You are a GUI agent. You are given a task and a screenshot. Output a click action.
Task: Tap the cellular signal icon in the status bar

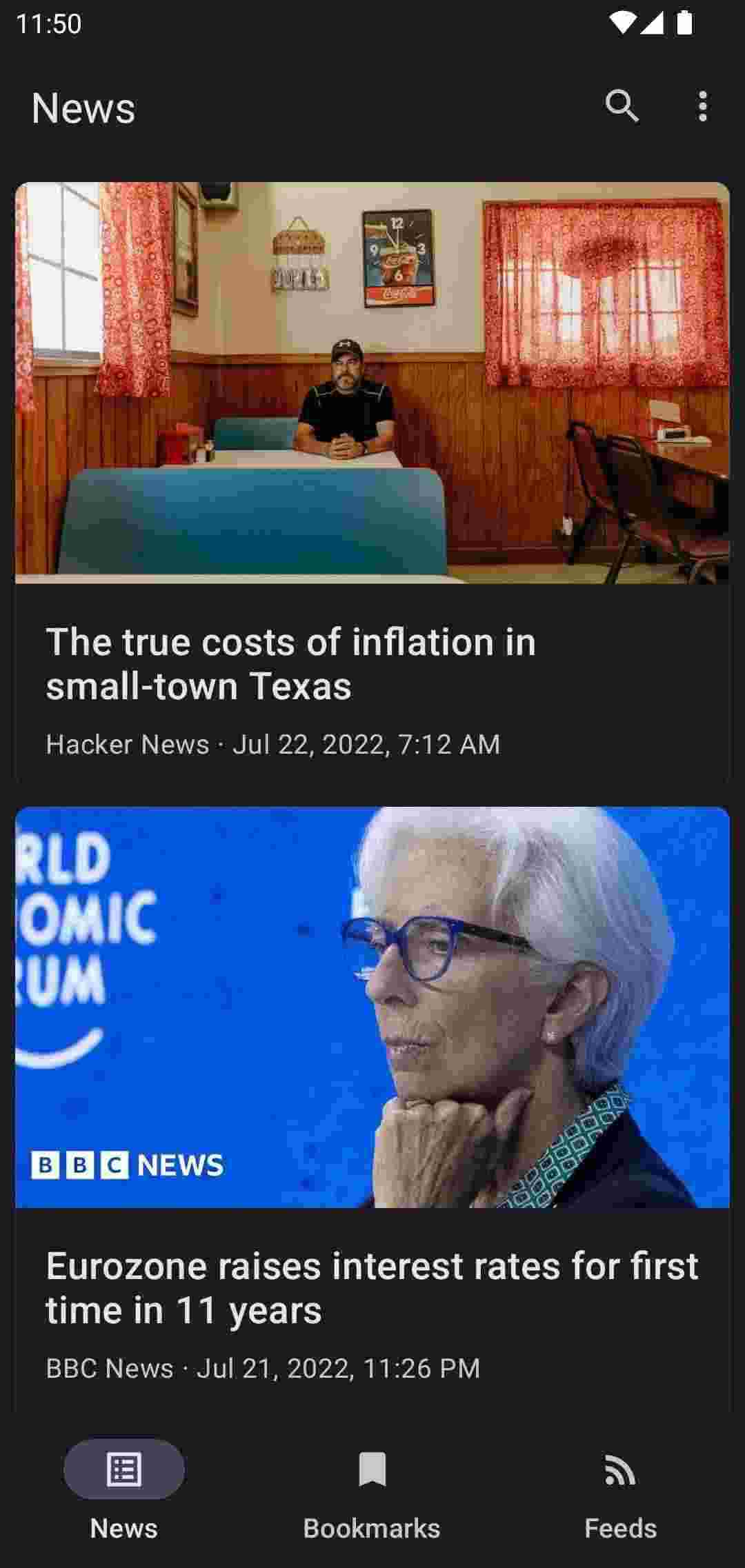pyautogui.click(x=652, y=23)
